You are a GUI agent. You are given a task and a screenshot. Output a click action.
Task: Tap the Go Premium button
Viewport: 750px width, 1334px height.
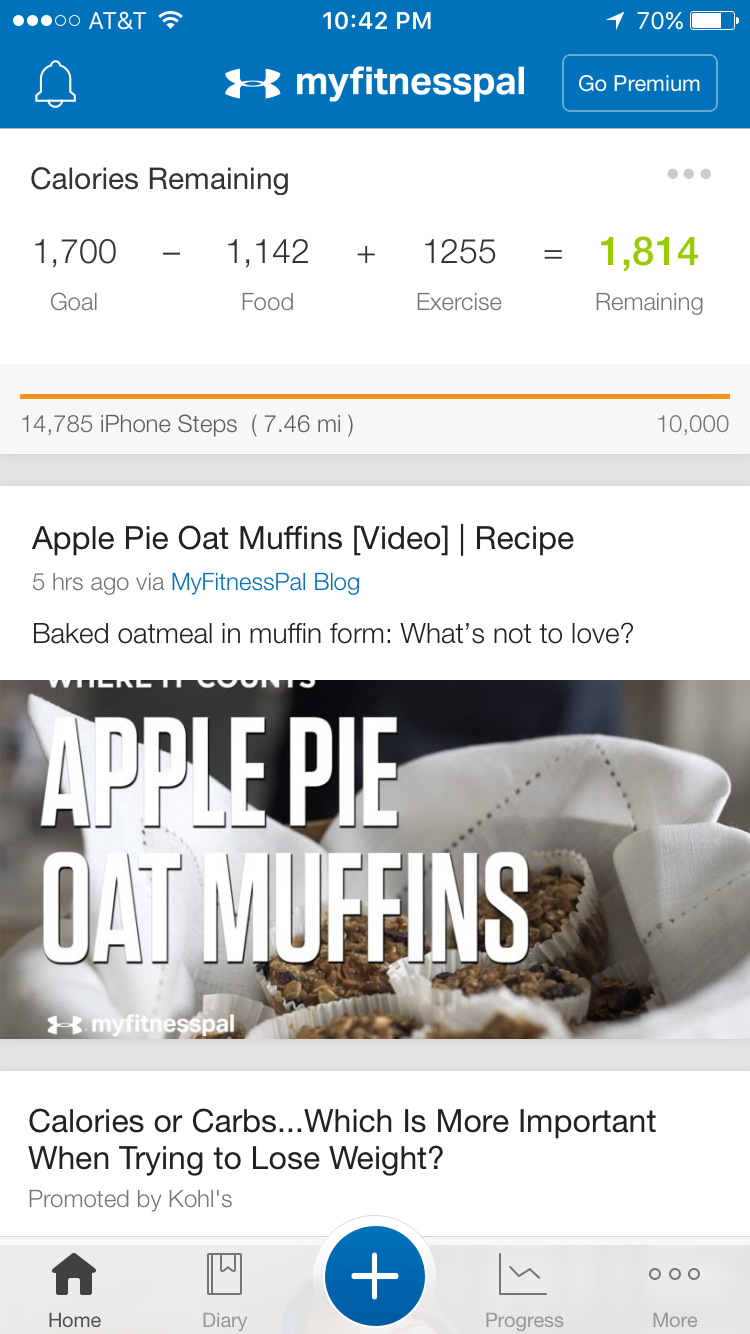point(639,84)
